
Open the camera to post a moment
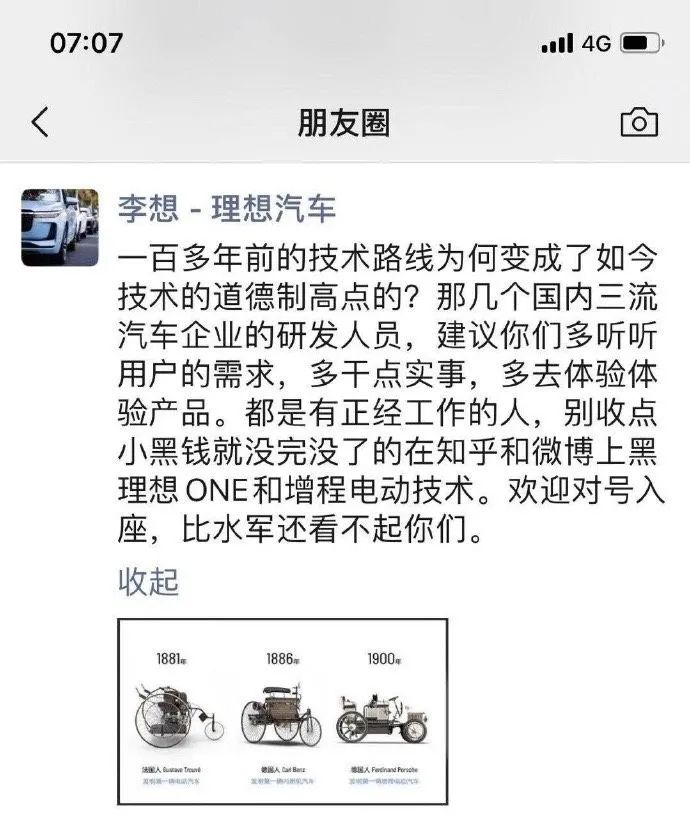(x=639, y=123)
